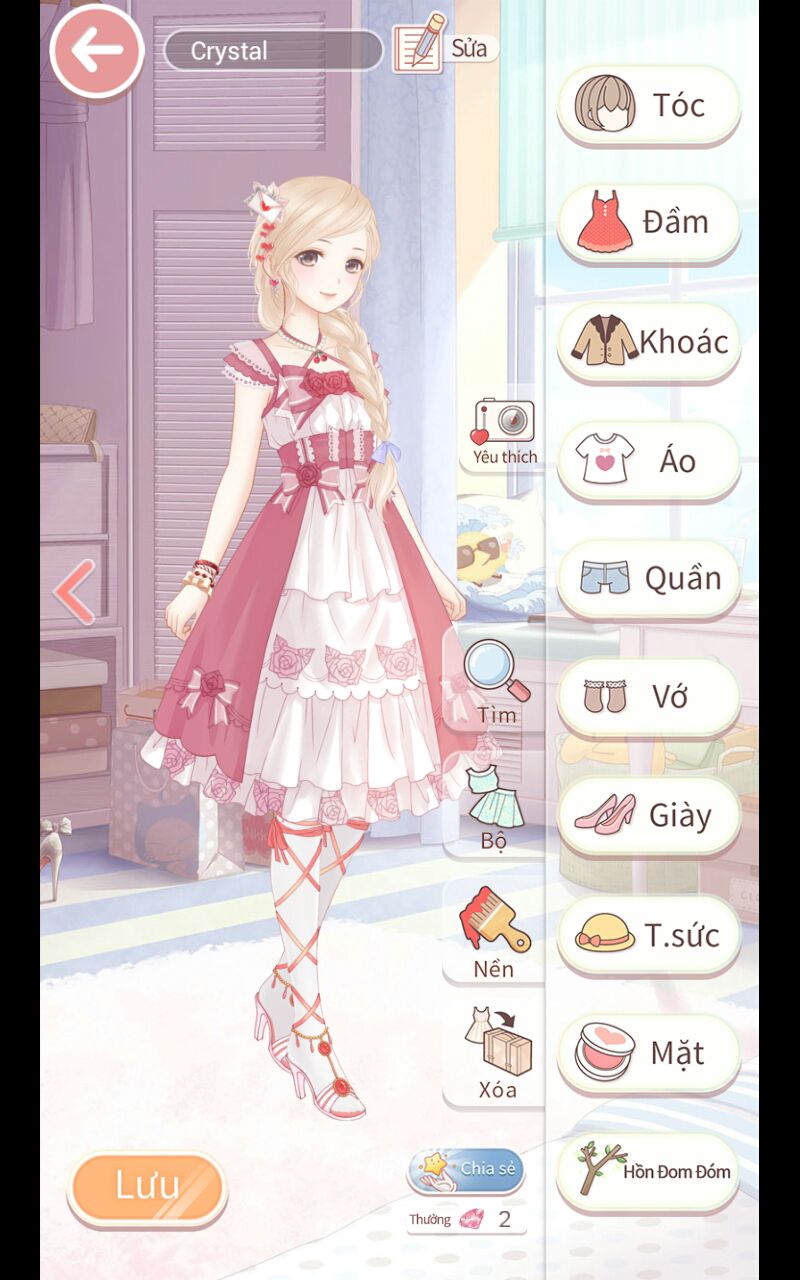Select the Vớ socks category
800x1280 pixels.
coord(649,696)
